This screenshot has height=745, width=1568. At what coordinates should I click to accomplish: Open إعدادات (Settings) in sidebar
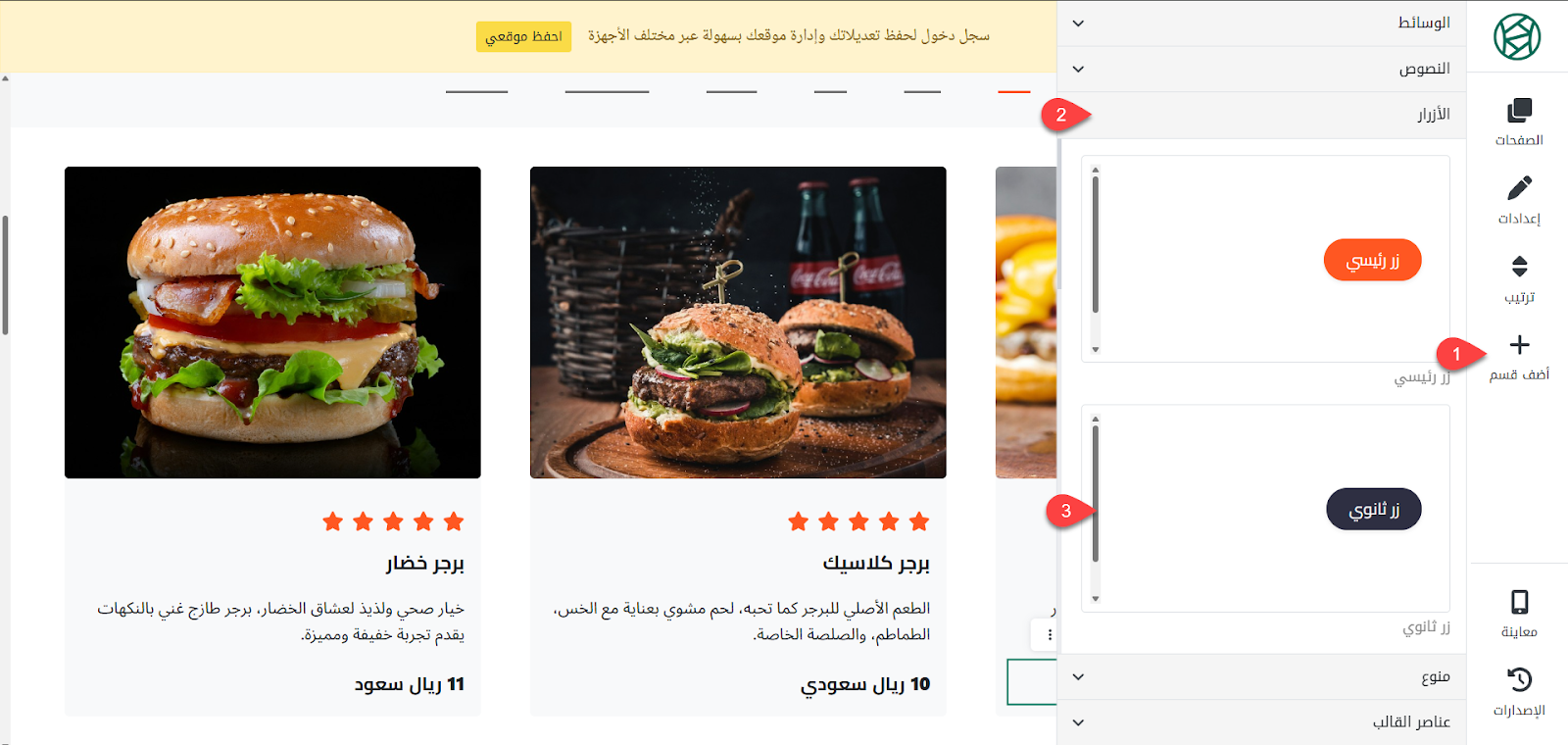click(x=1519, y=199)
